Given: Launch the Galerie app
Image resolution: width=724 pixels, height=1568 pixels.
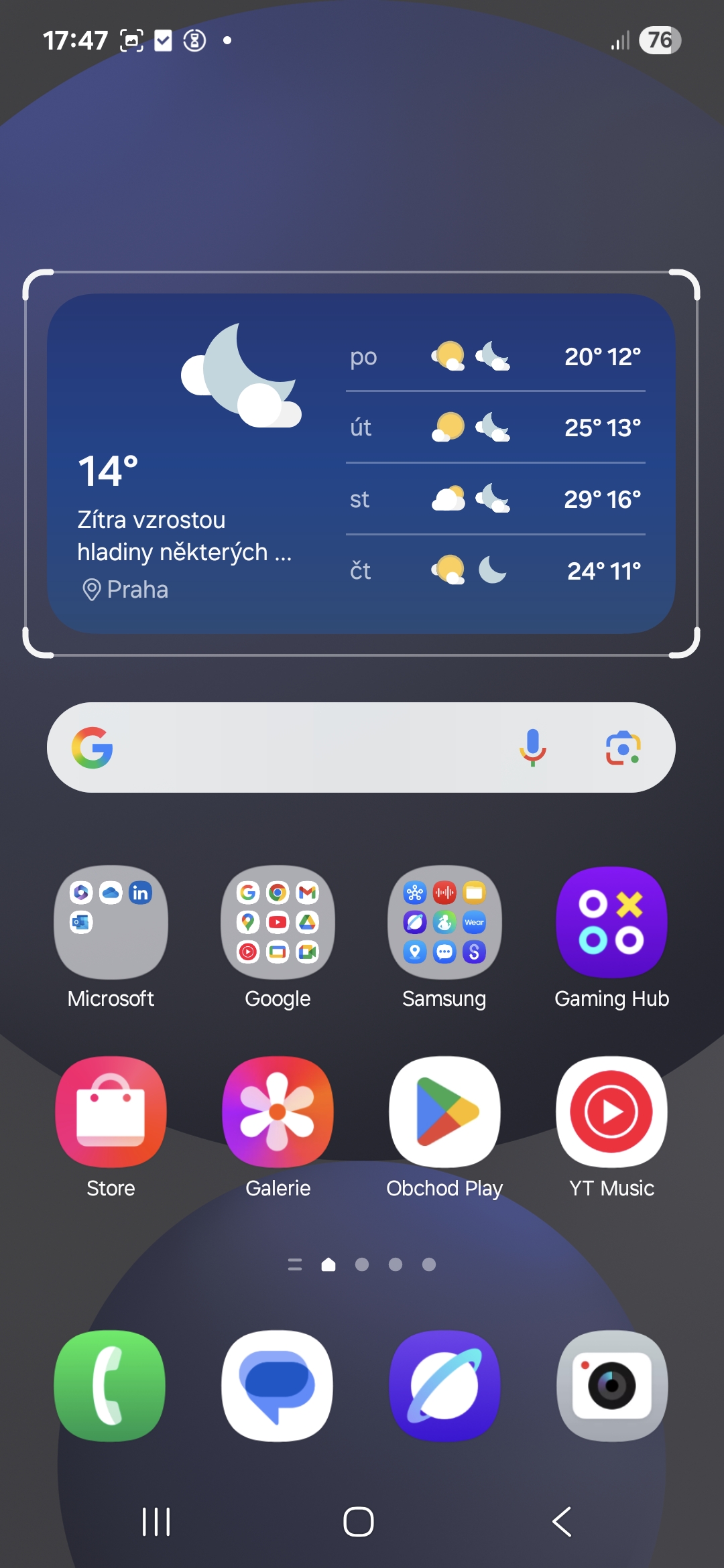Looking at the screenshot, I should point(278,1112).
